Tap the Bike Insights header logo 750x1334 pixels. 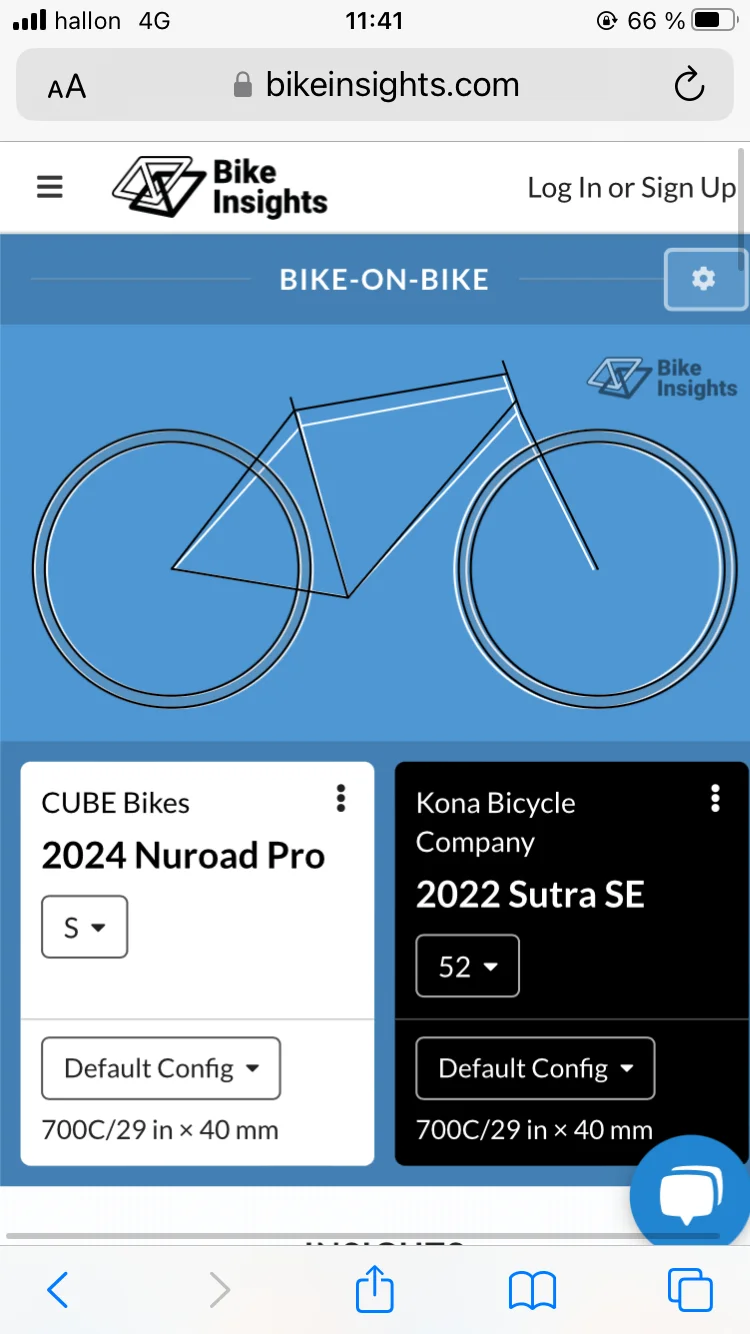[x=220, y=187]
